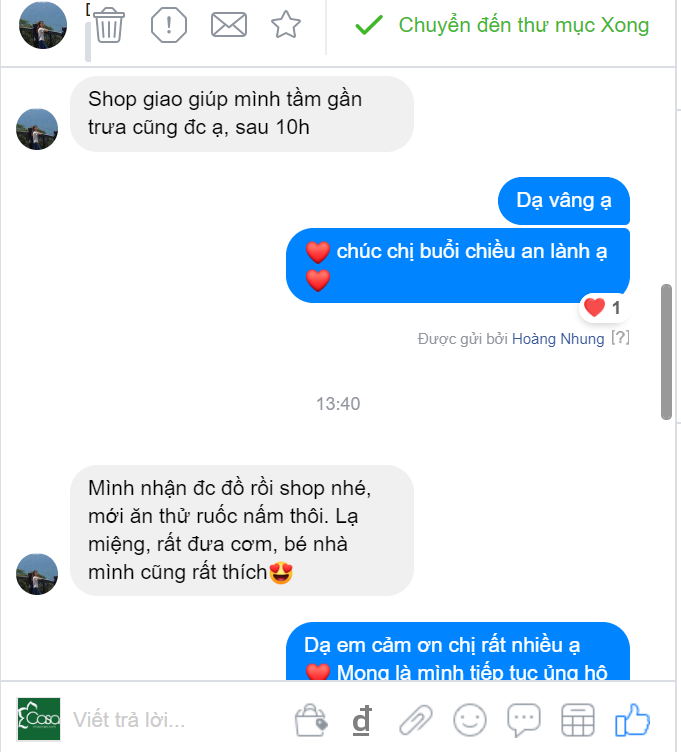Viewport: 681px width, 752px height.
Task: Open the shopping bag product picker
Action: (311, 719)
